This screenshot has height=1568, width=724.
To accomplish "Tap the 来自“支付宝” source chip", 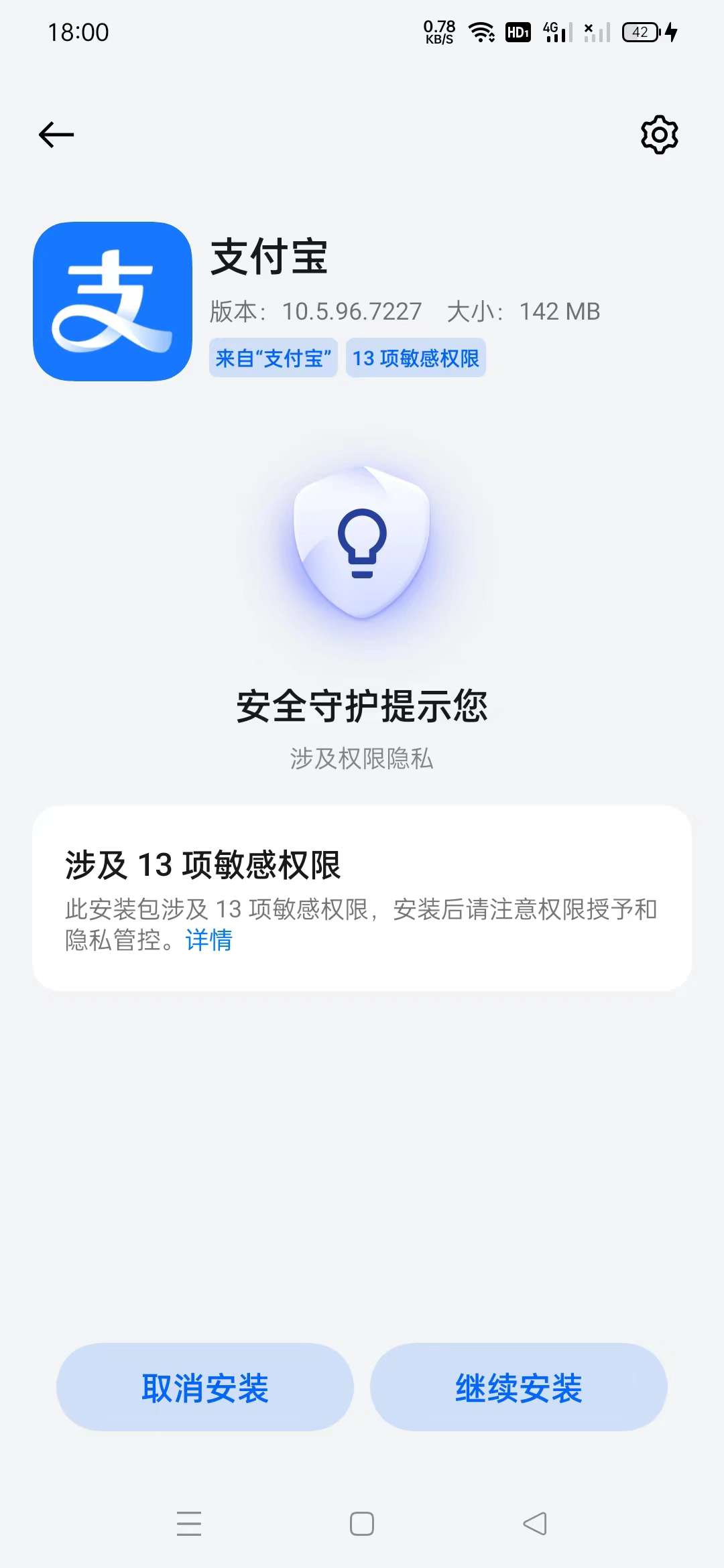I will 273,358.
